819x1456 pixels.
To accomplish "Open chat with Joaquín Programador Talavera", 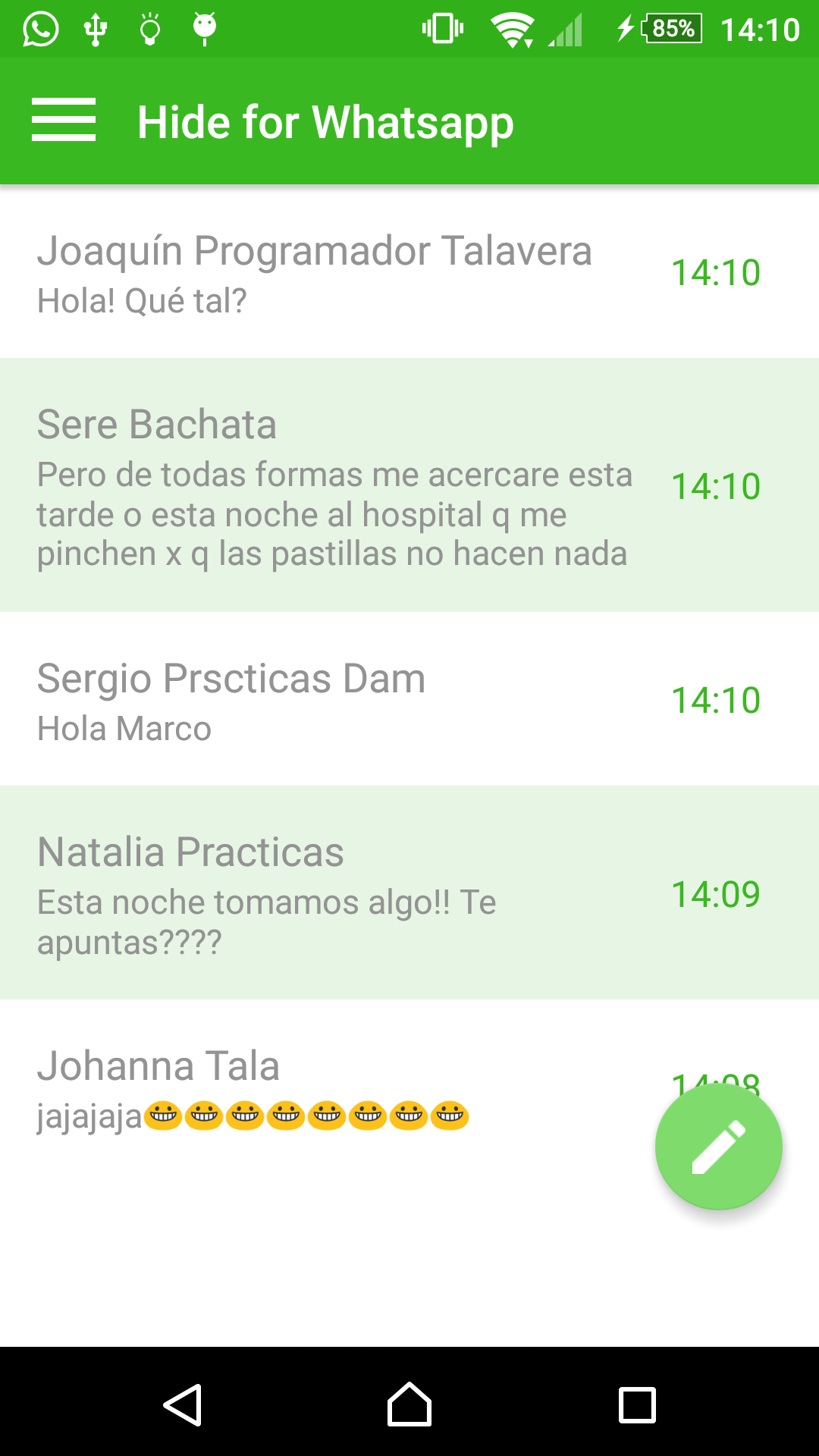I will (x=409, y=272).
